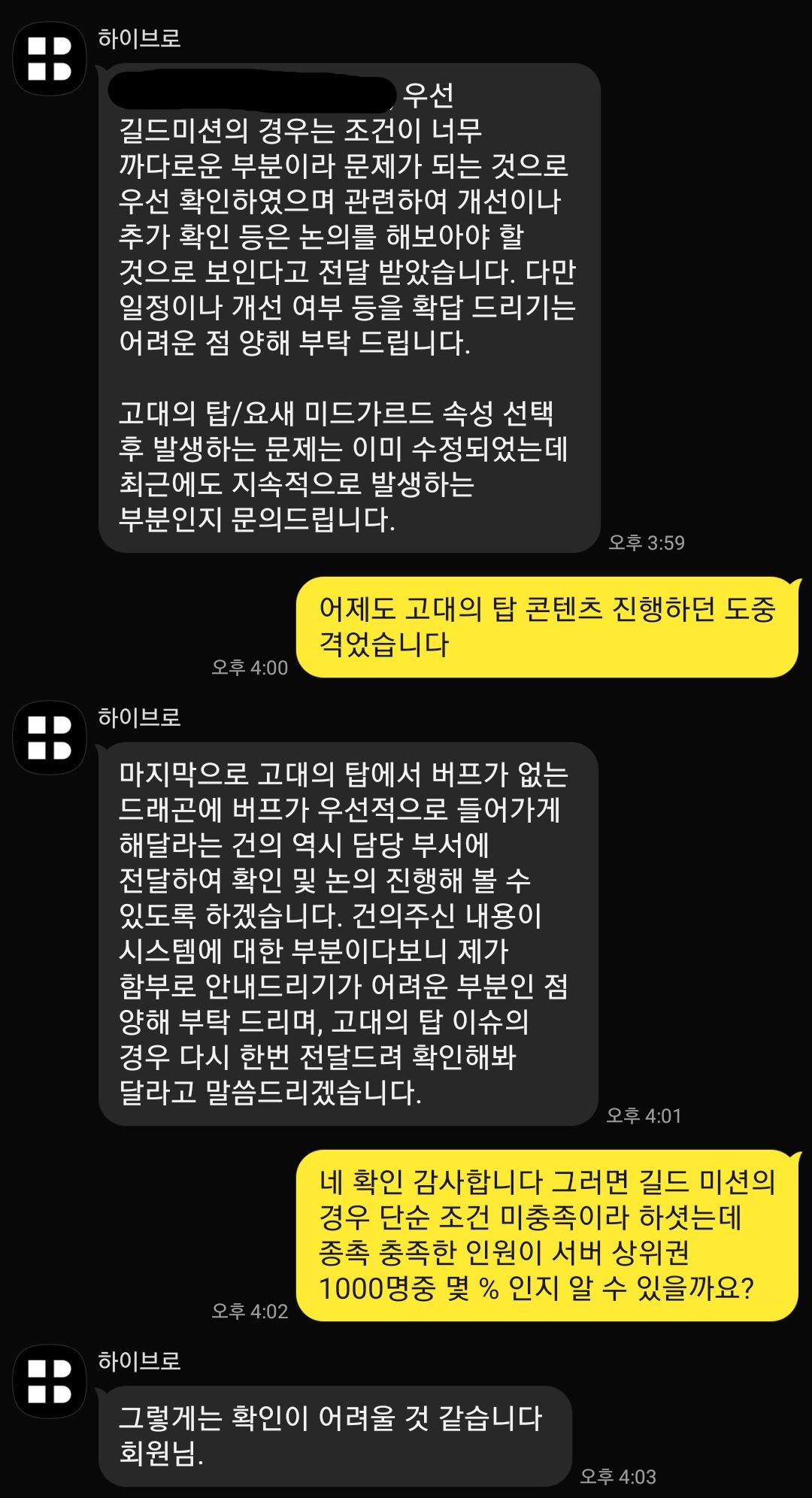Tap 하이브로 avatar next to the 오후 4:01 message

point(50,738)
